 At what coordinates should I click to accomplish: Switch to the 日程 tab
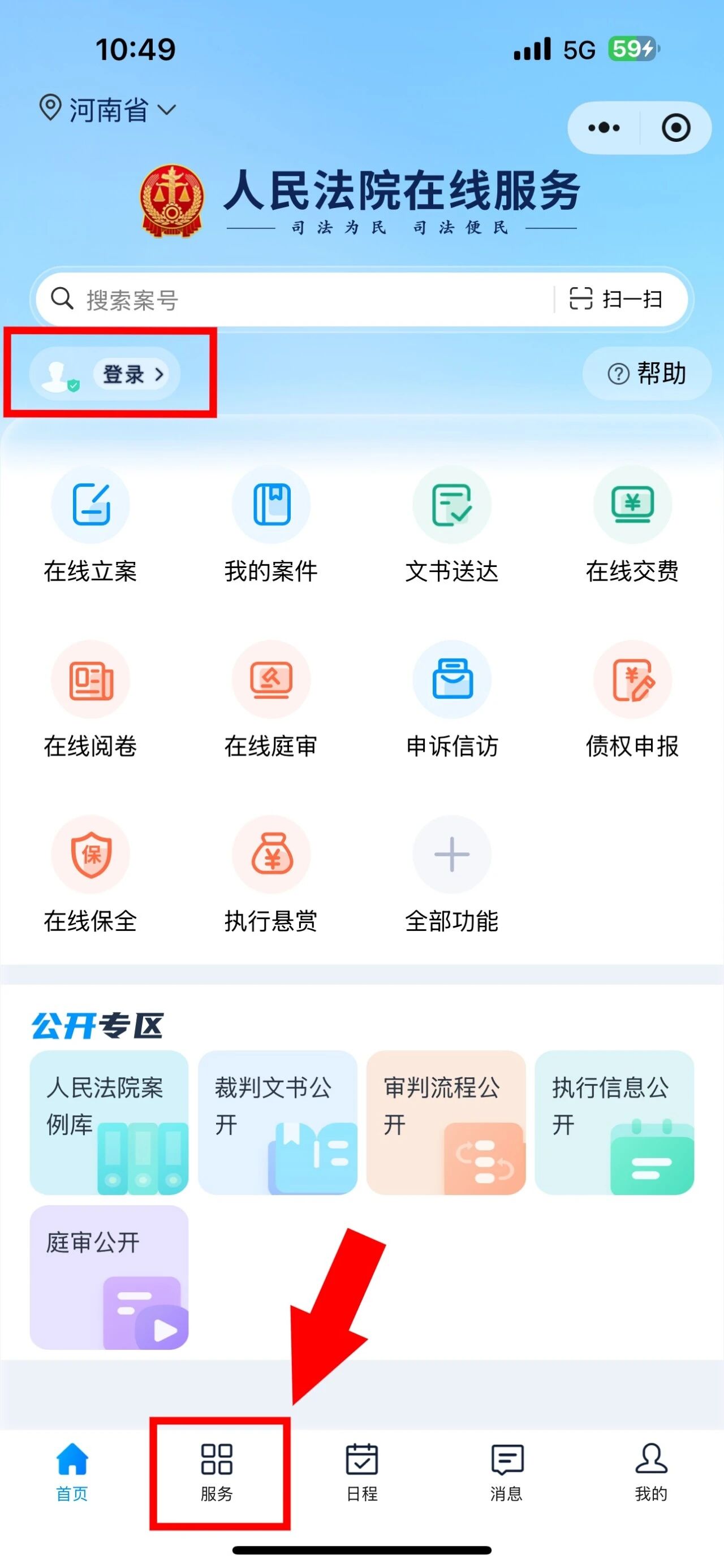(x=361, y=1472)
